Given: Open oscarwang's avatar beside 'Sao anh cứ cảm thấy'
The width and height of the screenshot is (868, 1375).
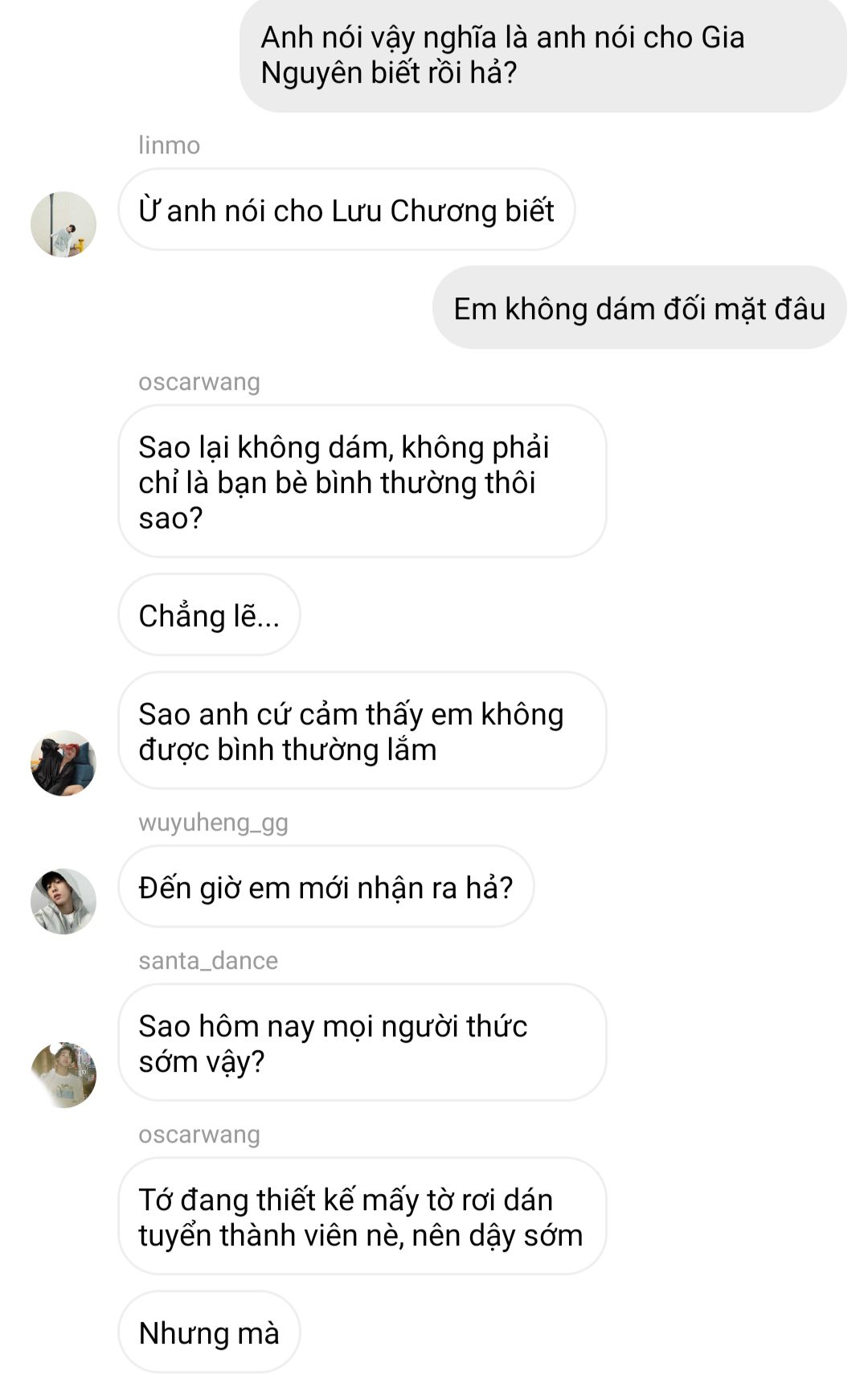Looking at the screenshot, I should click(x=63, y=763).
